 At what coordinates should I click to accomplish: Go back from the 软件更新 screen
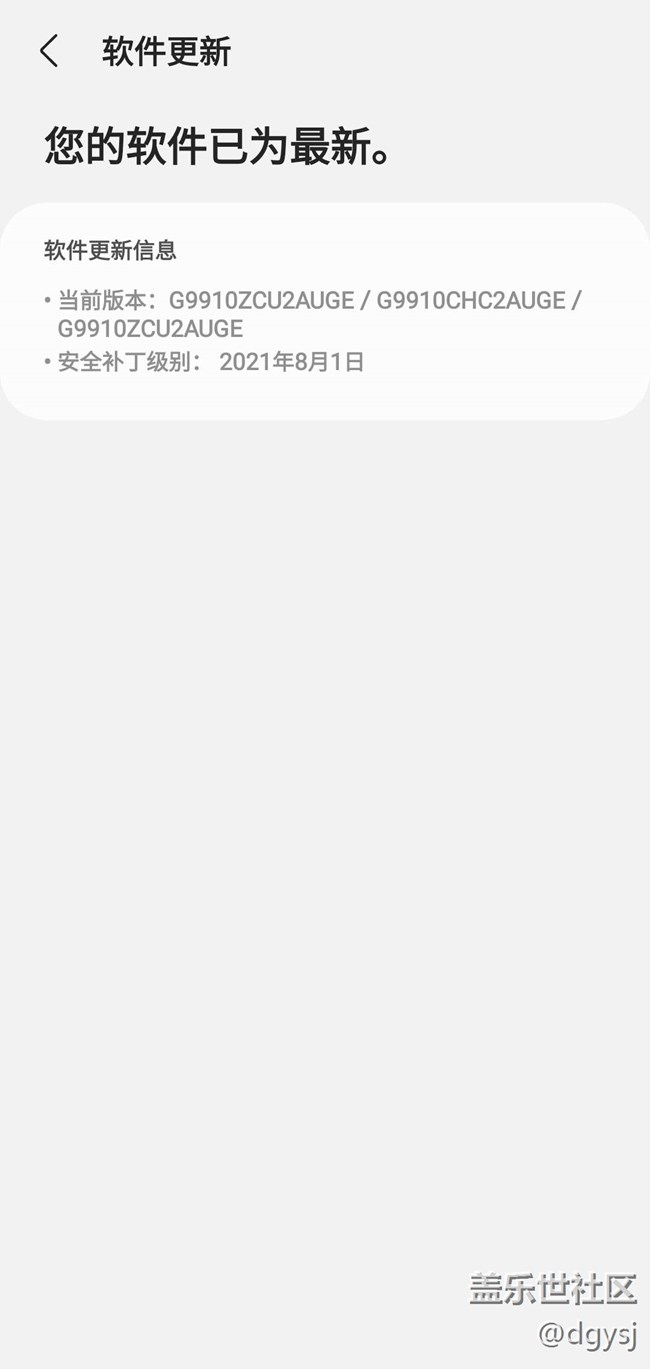pos(49,51)
